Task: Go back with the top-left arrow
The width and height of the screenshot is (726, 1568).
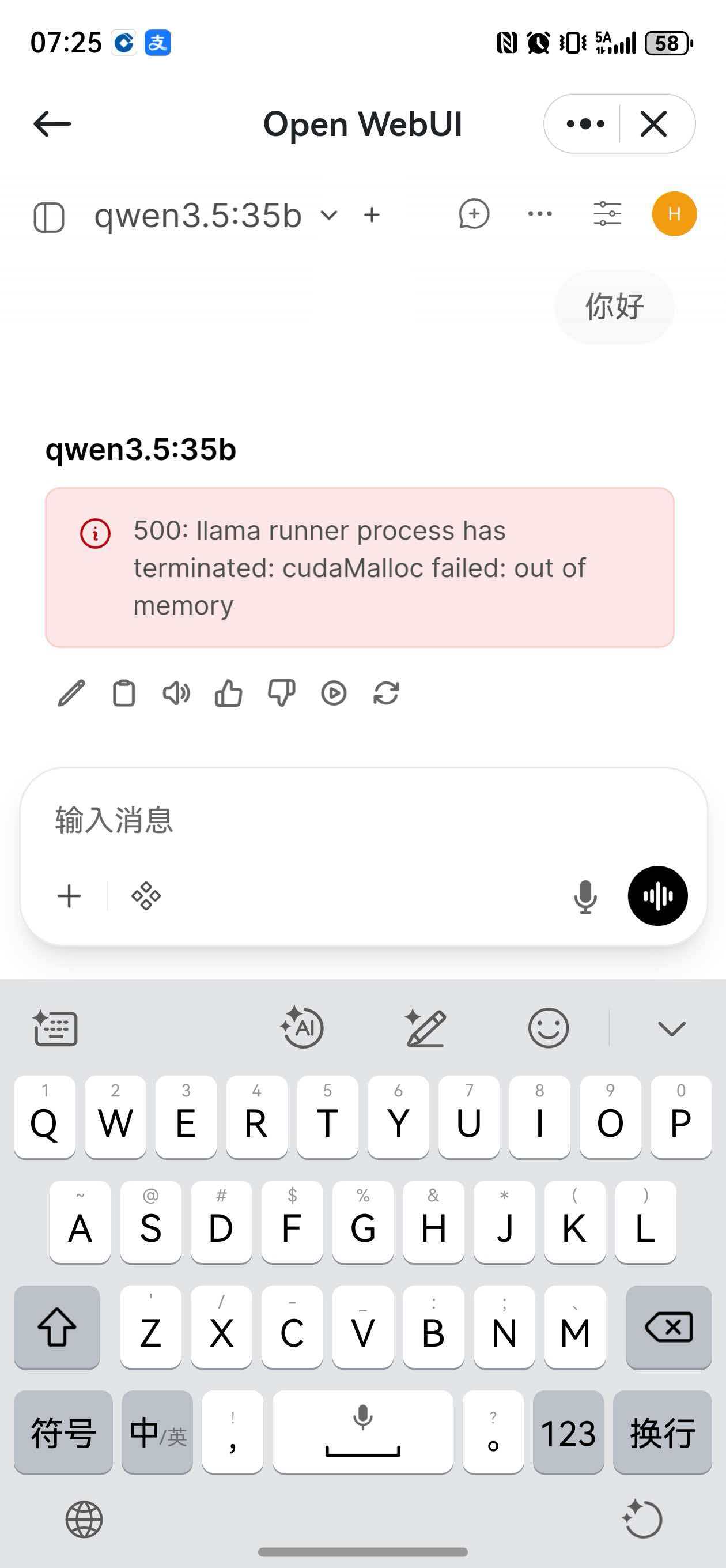Action: click(x=52, y=124)
